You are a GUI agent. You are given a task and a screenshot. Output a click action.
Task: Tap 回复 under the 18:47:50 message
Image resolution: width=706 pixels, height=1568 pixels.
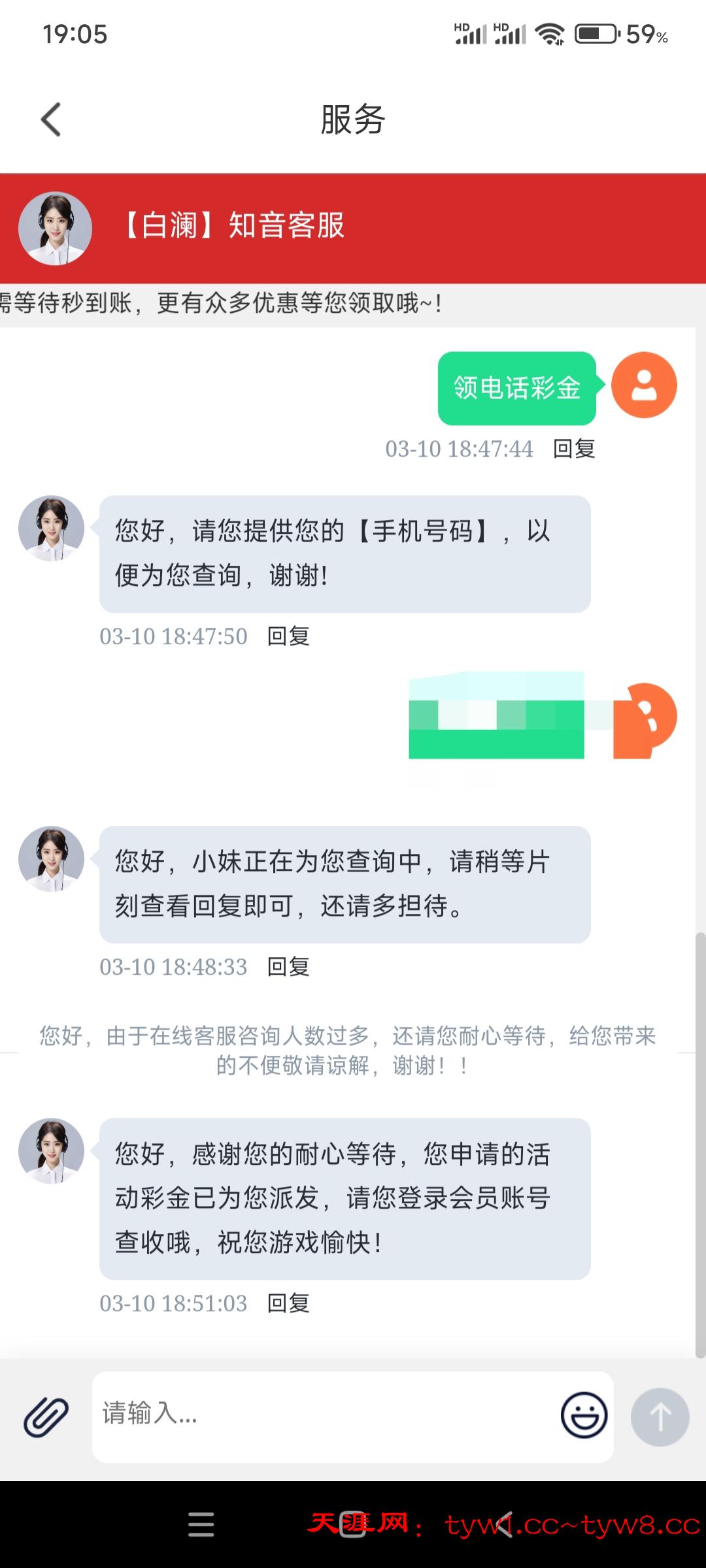pyautogui.click(x=288, y=636)
